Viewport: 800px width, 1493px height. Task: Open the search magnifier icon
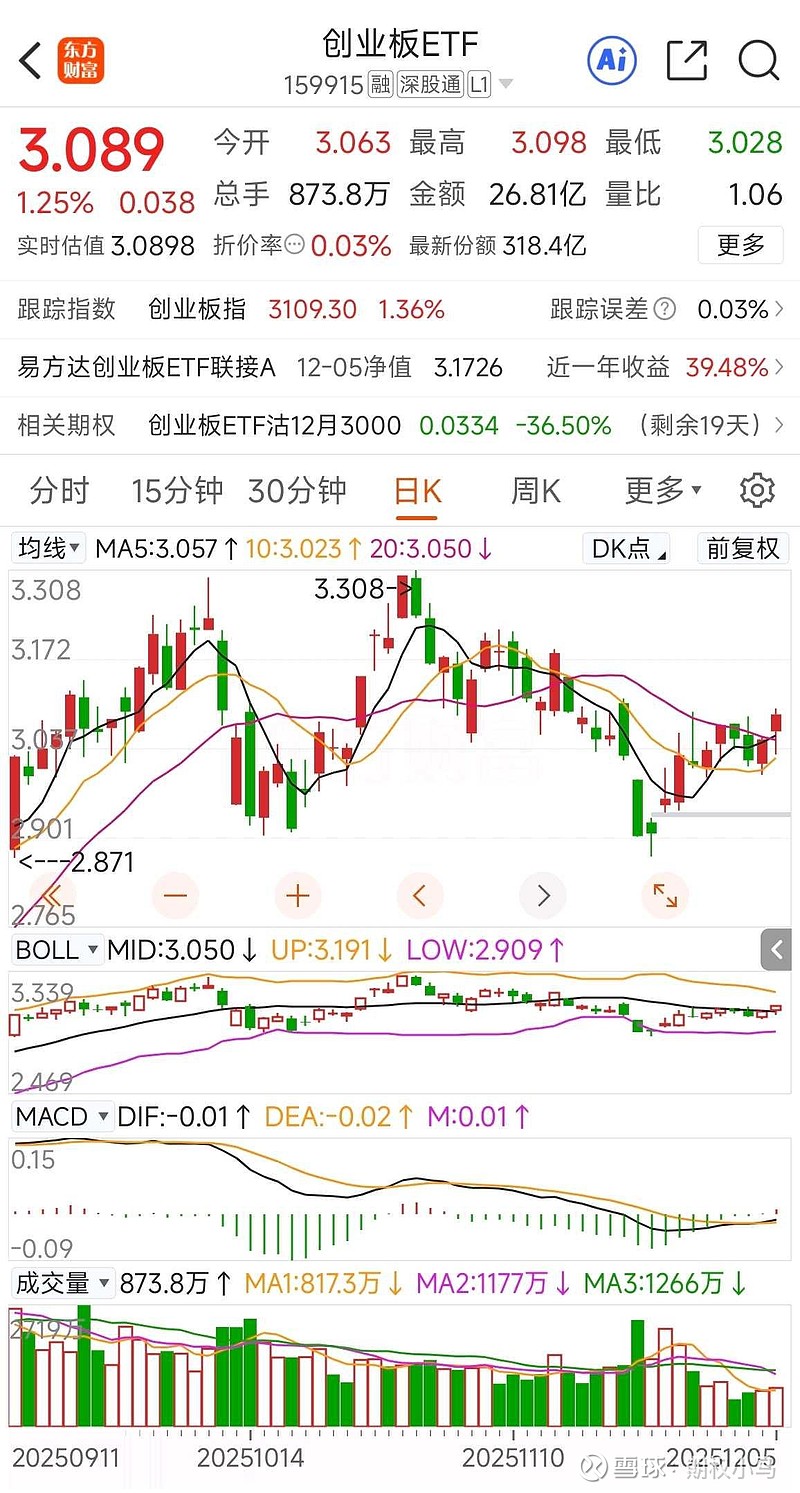tap(759, 61)
